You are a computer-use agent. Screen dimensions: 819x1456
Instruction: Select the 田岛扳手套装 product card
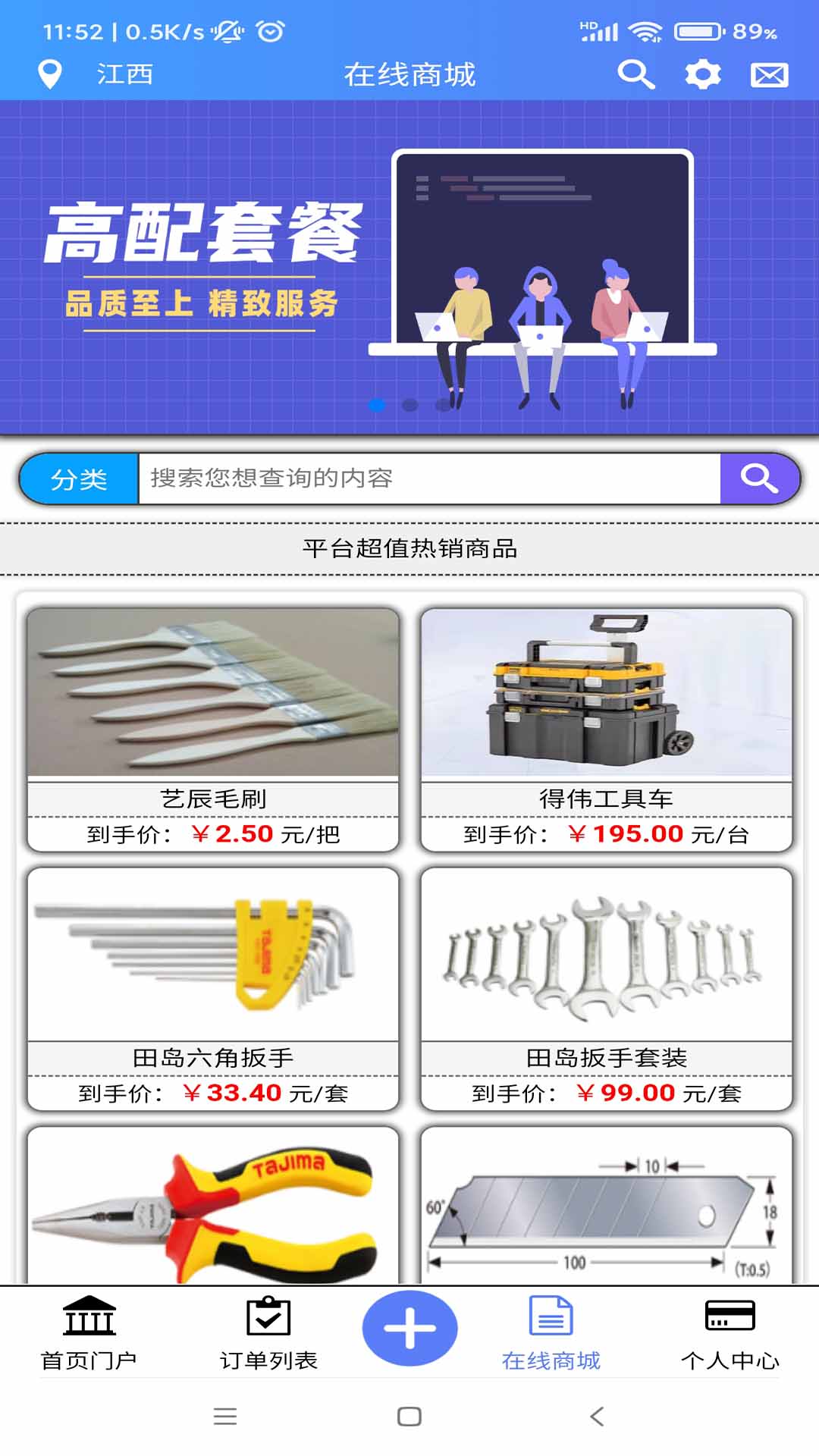click(607, 988)
